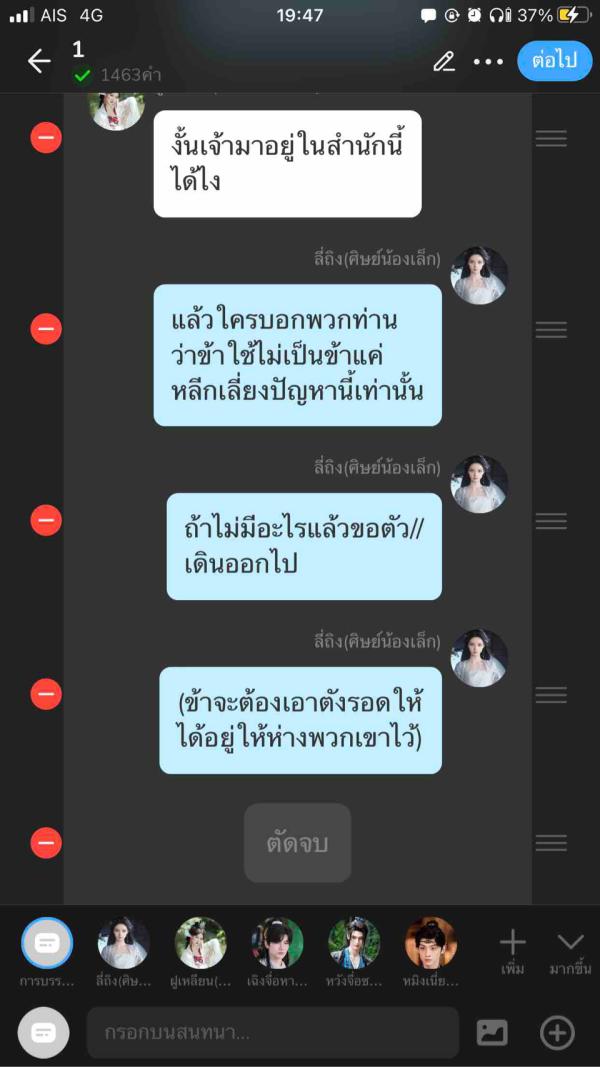Expand the character list with มากขึ้น

tap(570, 950)
